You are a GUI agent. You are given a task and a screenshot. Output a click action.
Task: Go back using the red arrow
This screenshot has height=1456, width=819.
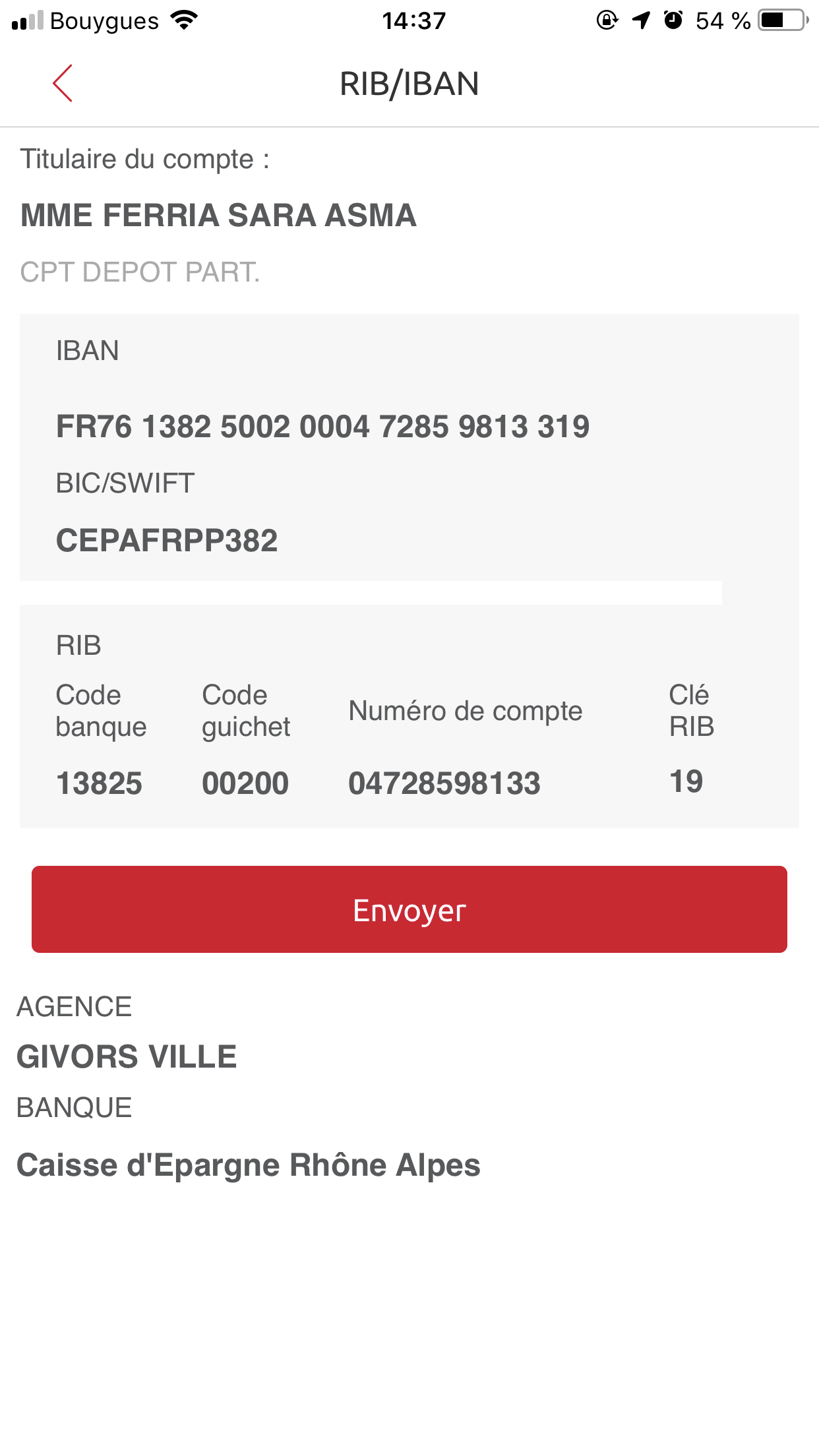(x=63, y=84)
